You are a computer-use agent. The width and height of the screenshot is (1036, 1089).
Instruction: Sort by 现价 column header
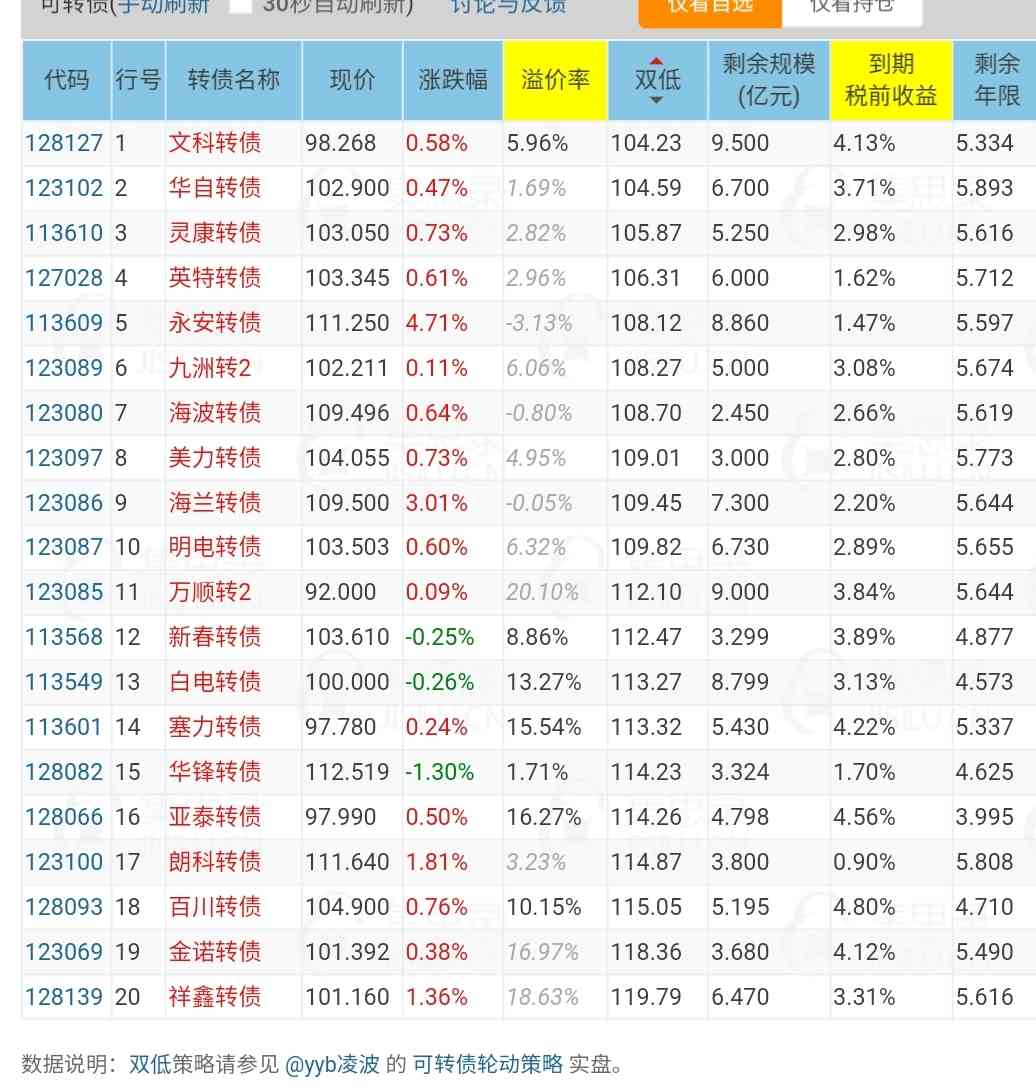coord(352,80)
